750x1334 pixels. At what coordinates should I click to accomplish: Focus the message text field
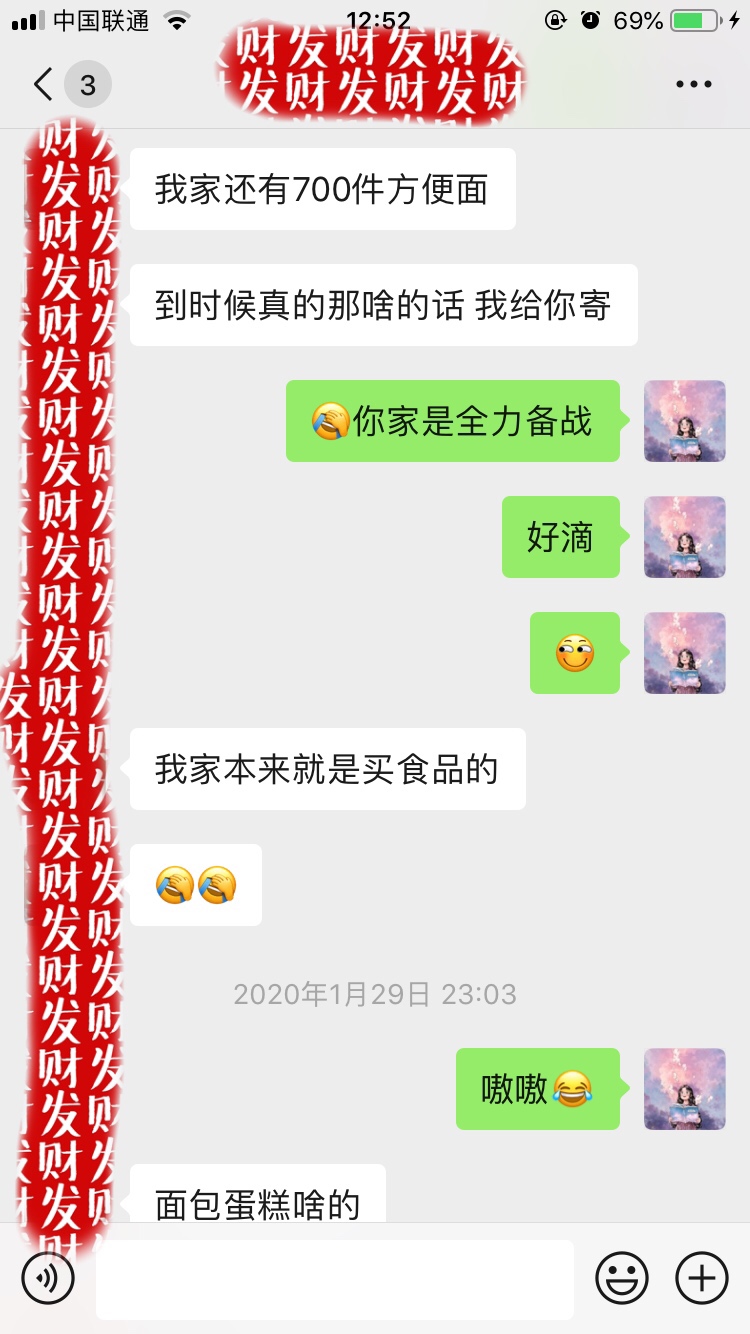point(335,1279)
